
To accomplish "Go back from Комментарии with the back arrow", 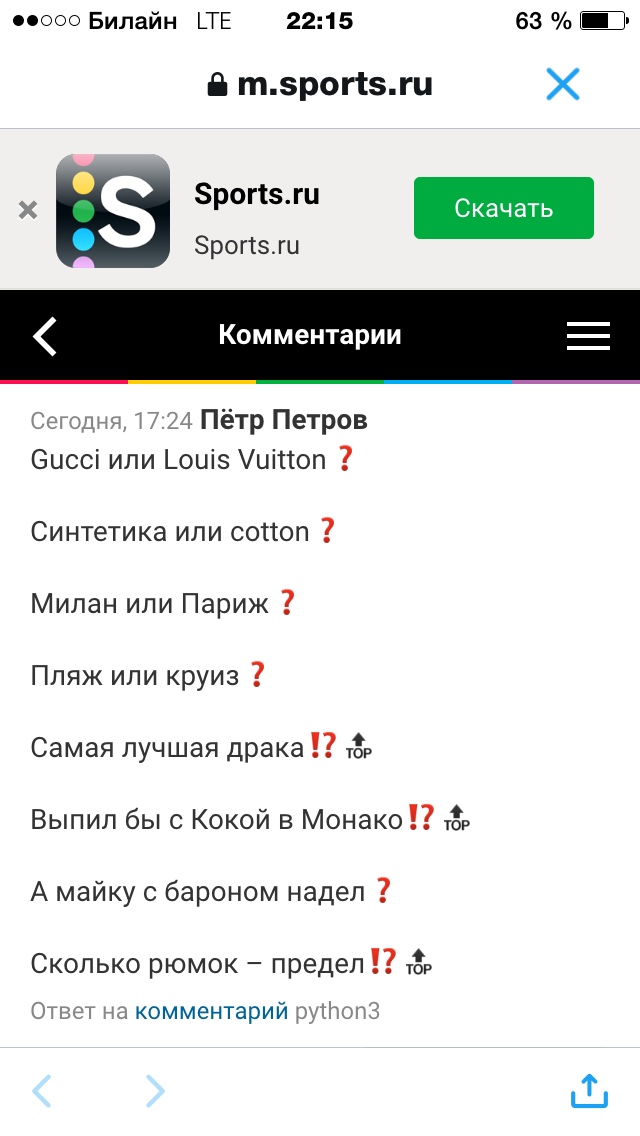I will click(x=45, y=336).
